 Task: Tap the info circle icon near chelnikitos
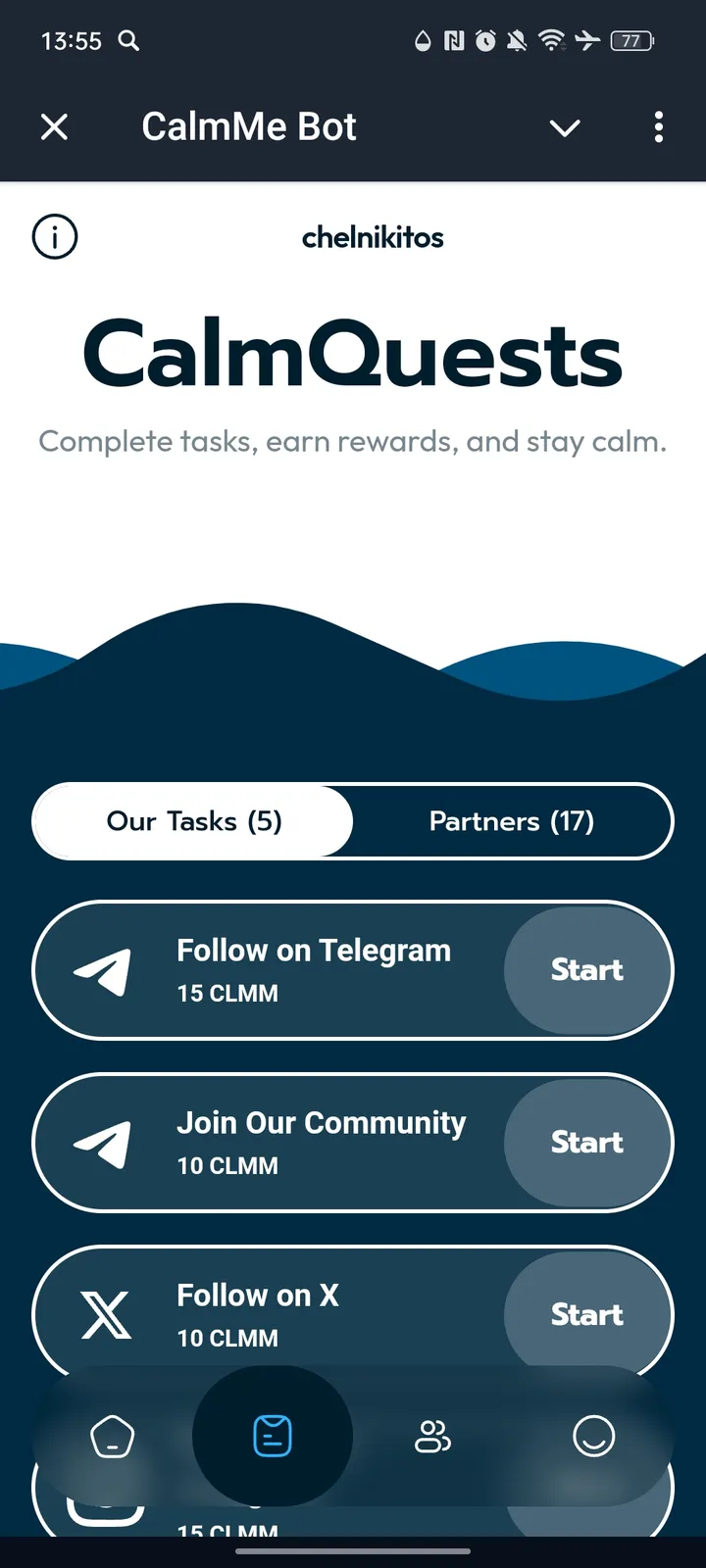click(x=55, y=236)
